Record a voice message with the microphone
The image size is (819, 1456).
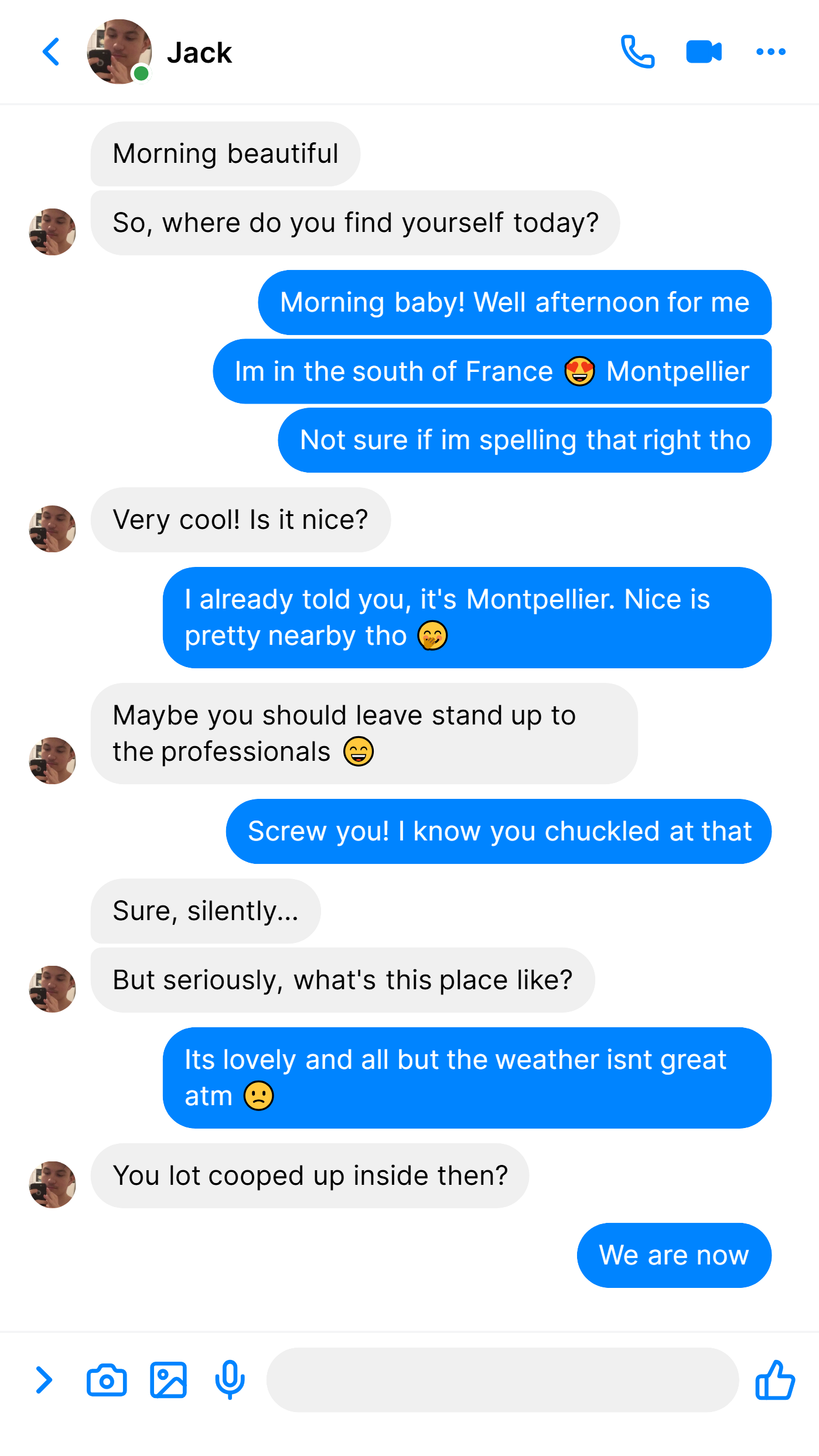click(230, 1380)
